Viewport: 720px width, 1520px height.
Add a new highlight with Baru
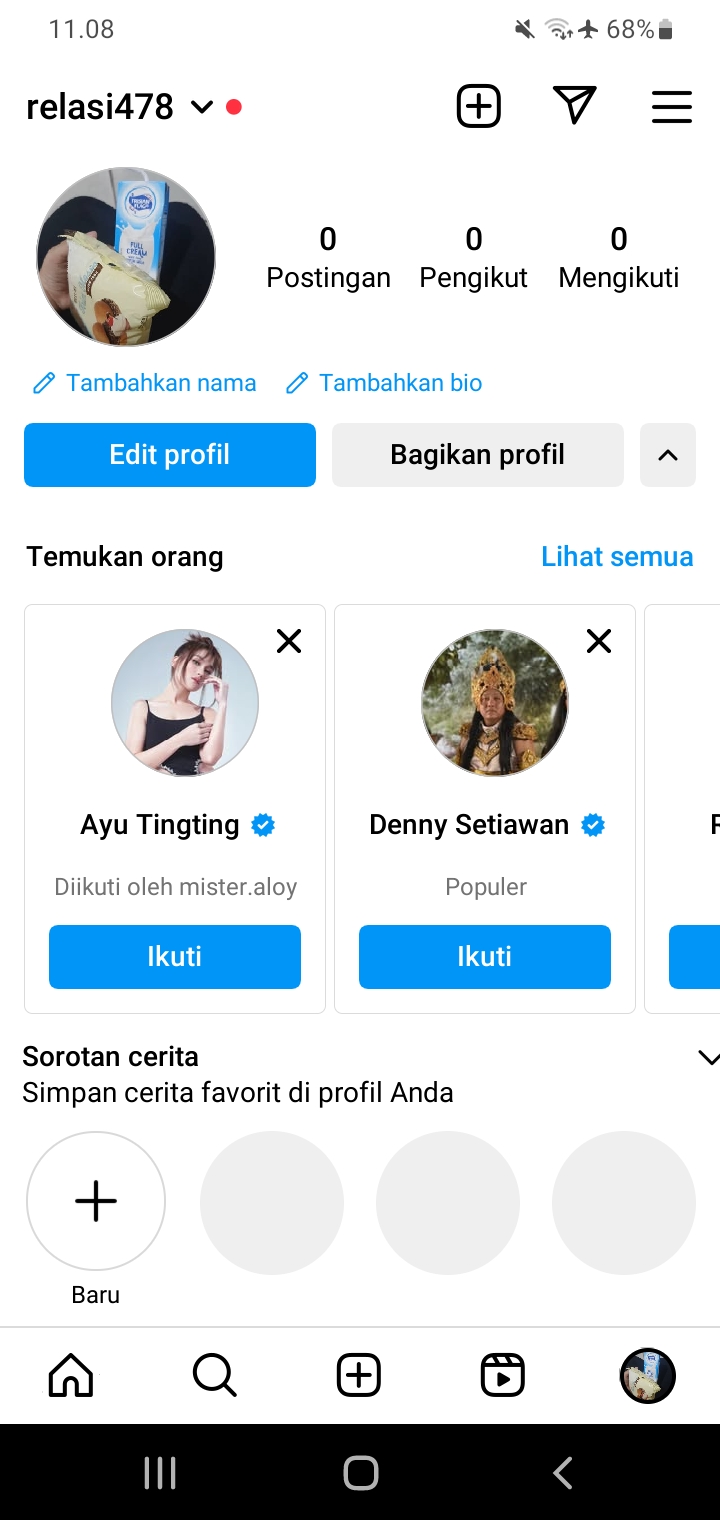point(96,1201)
